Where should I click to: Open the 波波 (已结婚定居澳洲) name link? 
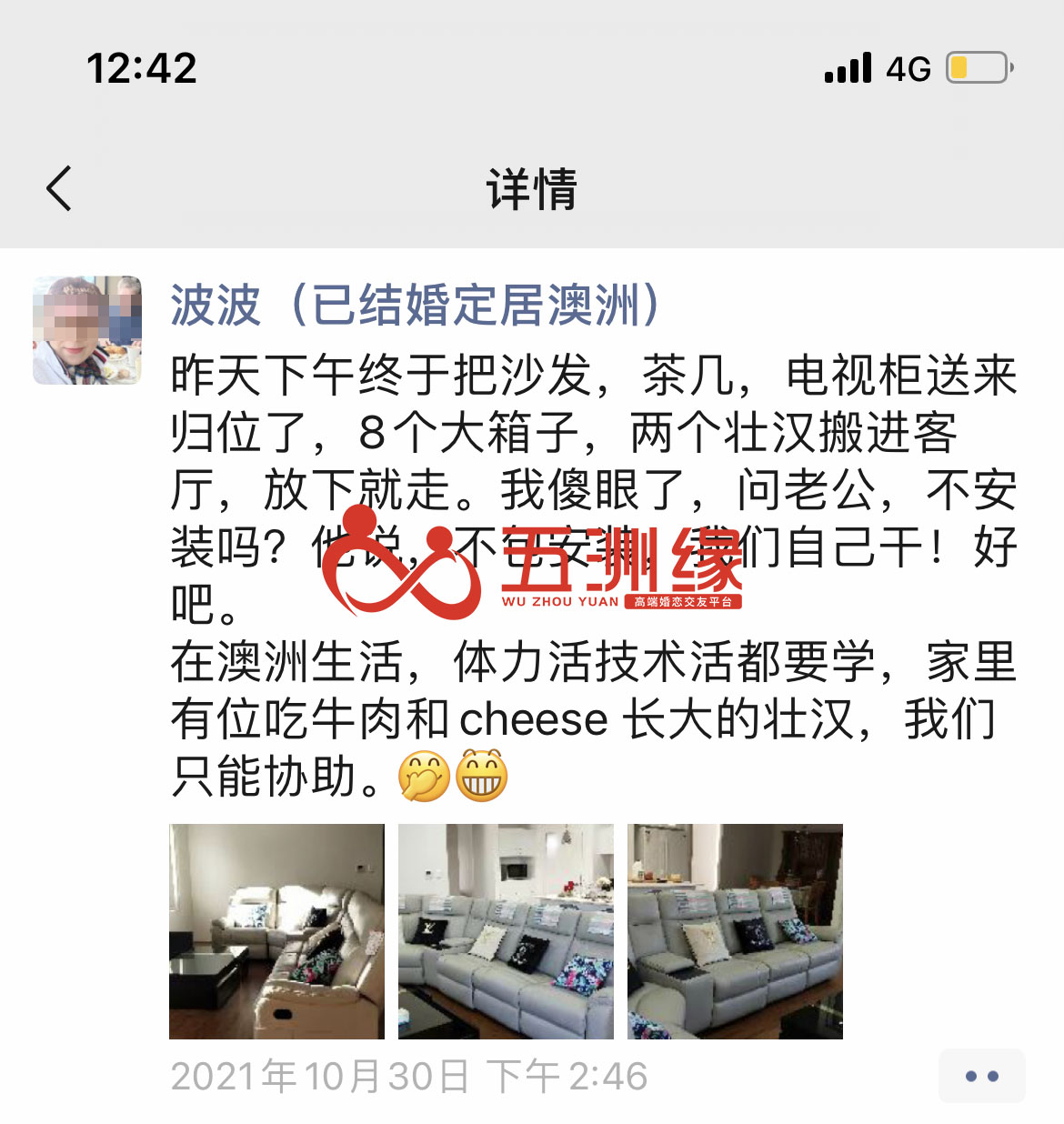pyautogui.click(x=417, y=306)
